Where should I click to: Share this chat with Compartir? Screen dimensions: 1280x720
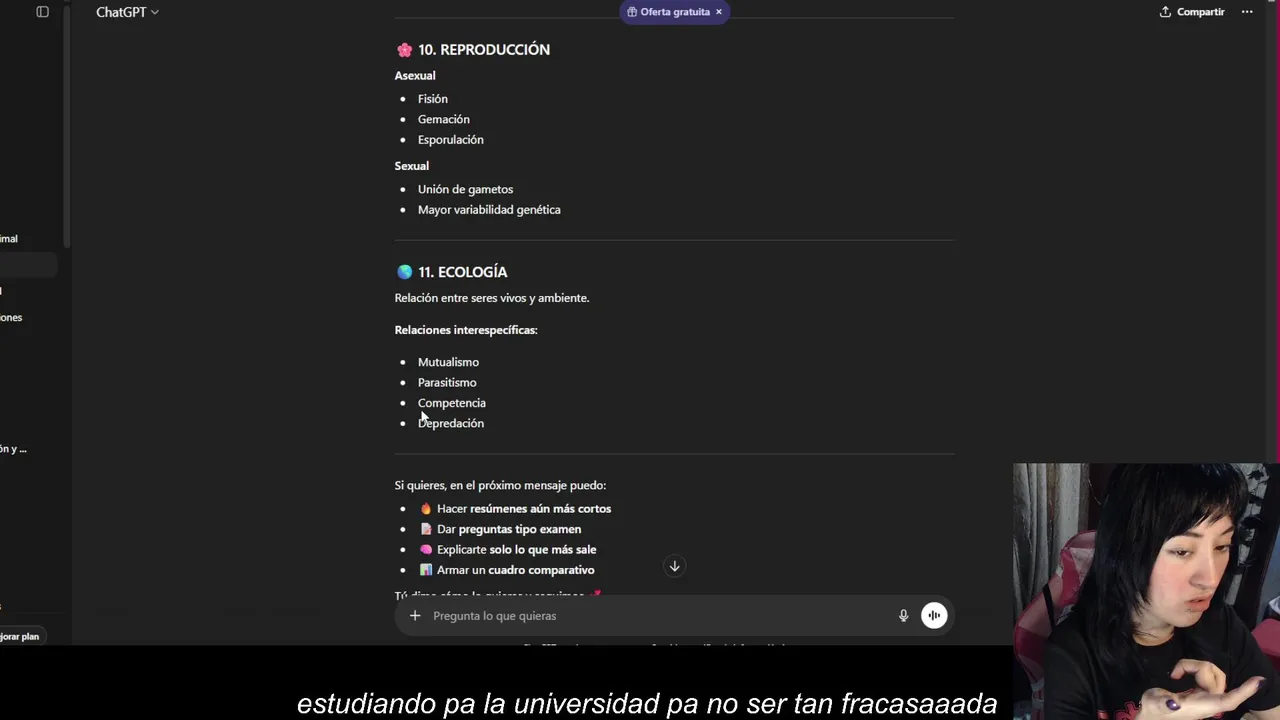coord(1192,12)
